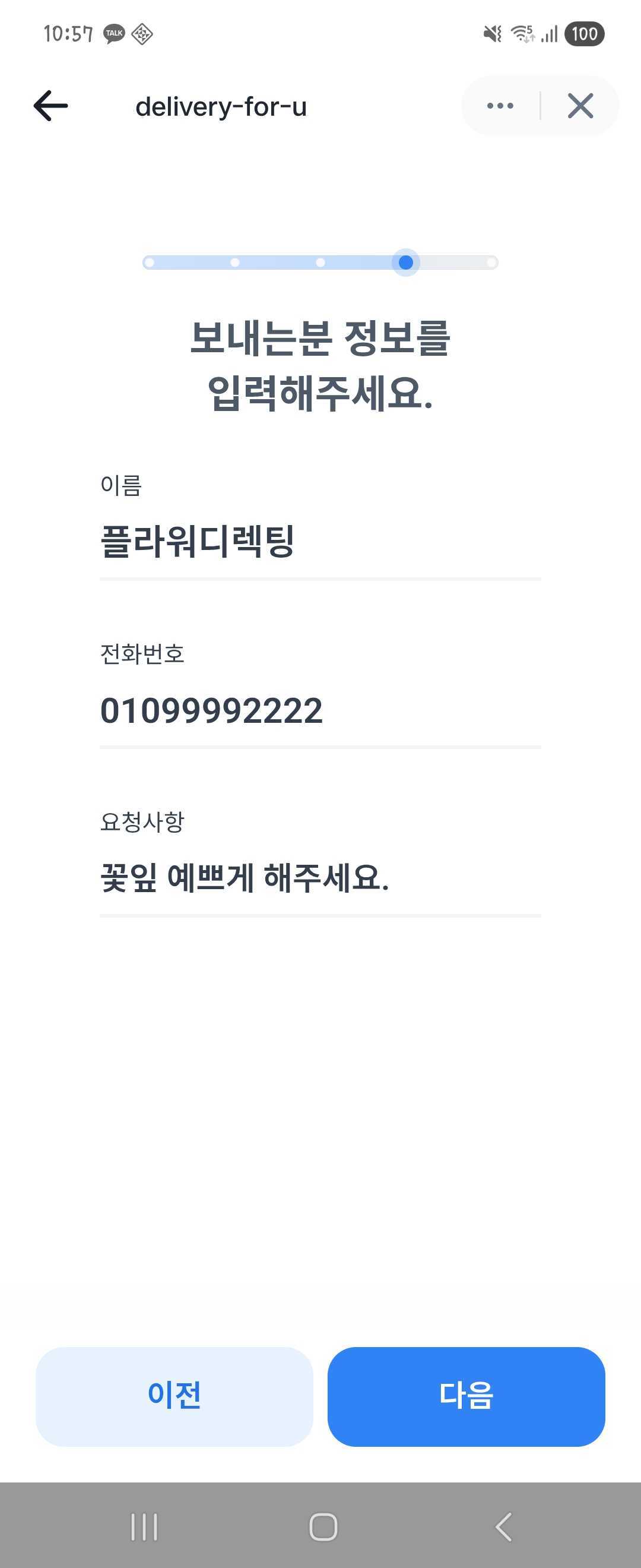The image size is (641, 1568).
Task: Edit the 전화번호 phone number field
Action: (320, 710)
